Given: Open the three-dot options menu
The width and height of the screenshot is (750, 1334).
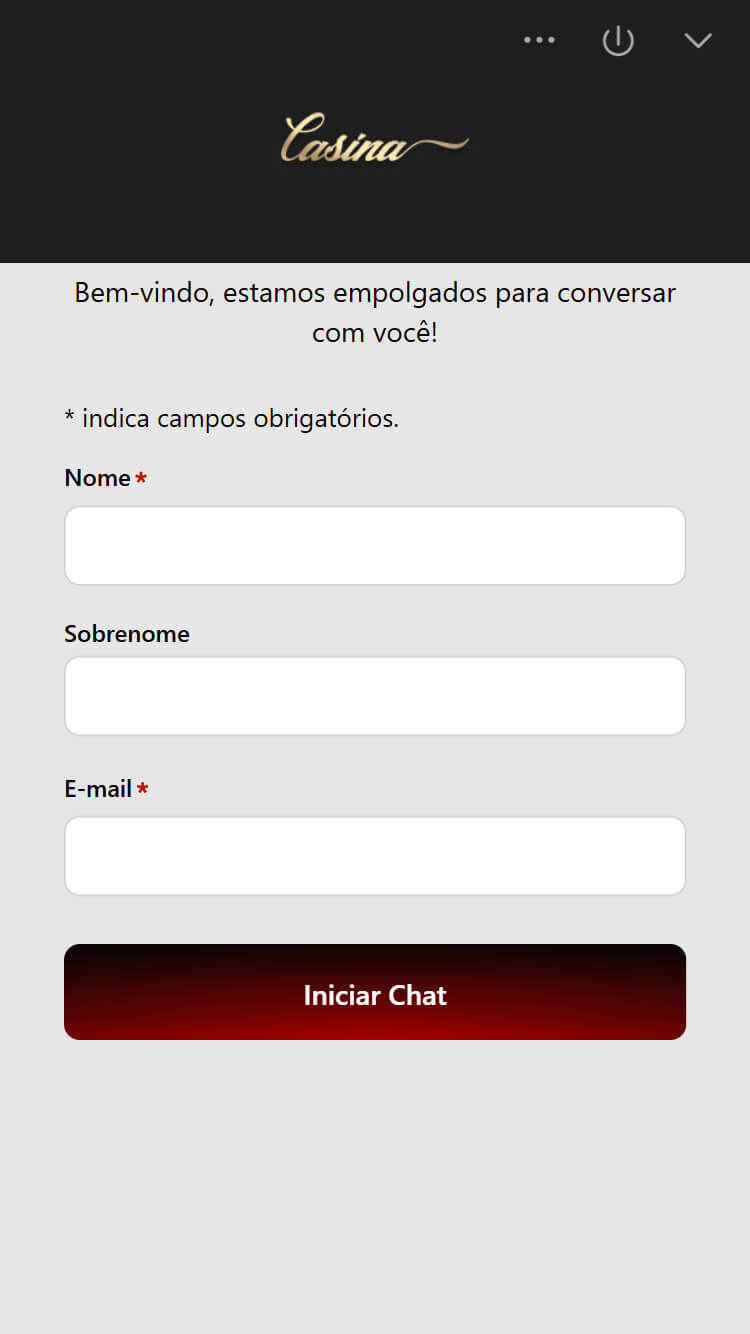Looking at the screenshot, I should 539,40.
